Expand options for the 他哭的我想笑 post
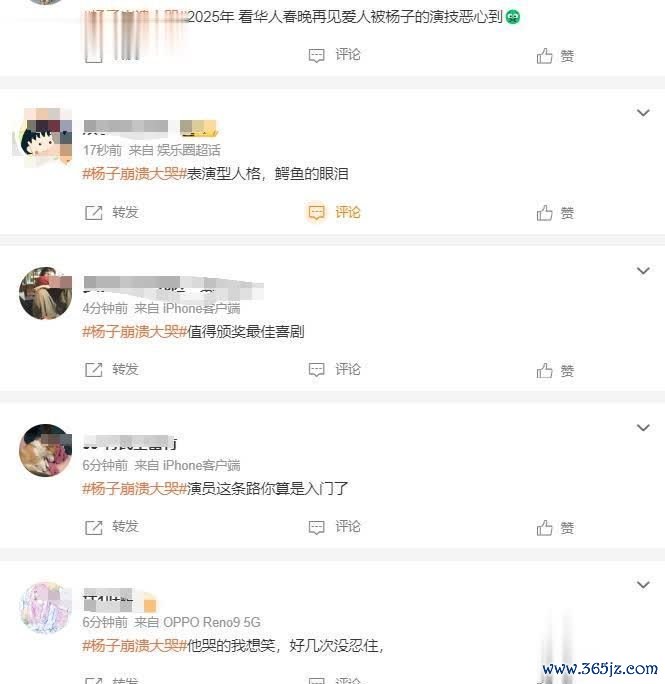 (643, 585)
